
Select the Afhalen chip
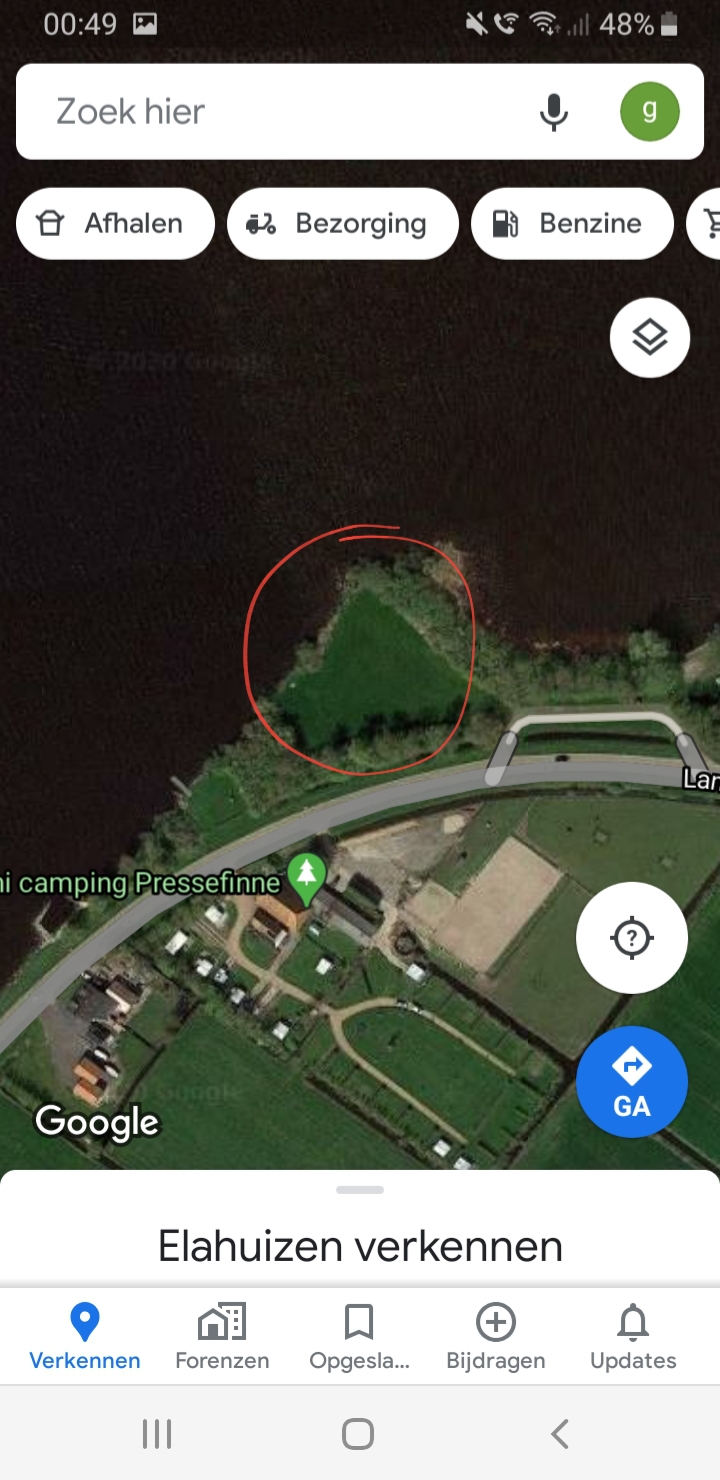click(x=115, y=224)
